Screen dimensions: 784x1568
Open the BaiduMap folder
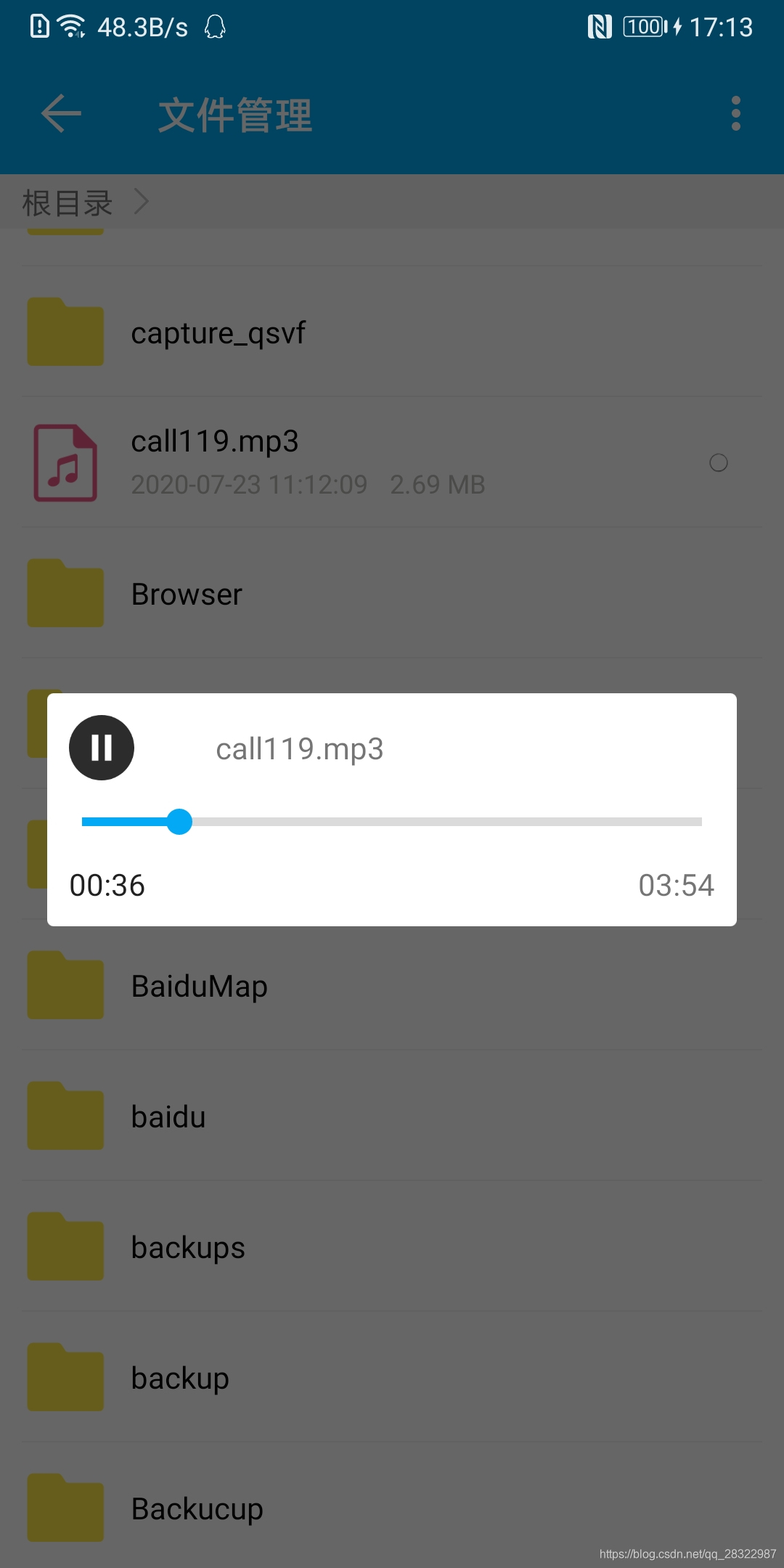pyautogui.click(x=392, y=985)
